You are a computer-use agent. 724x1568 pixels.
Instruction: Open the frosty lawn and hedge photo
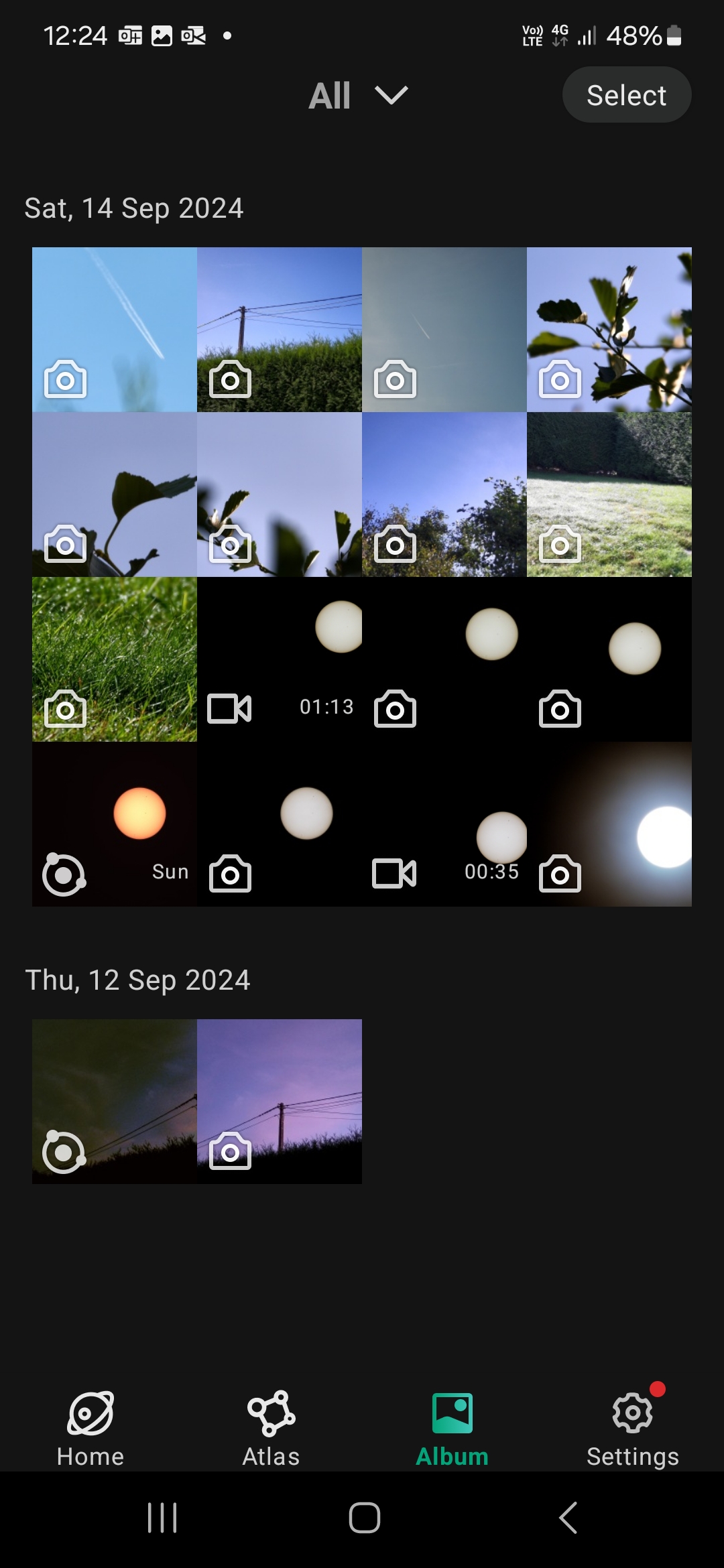tap(609, 495)
